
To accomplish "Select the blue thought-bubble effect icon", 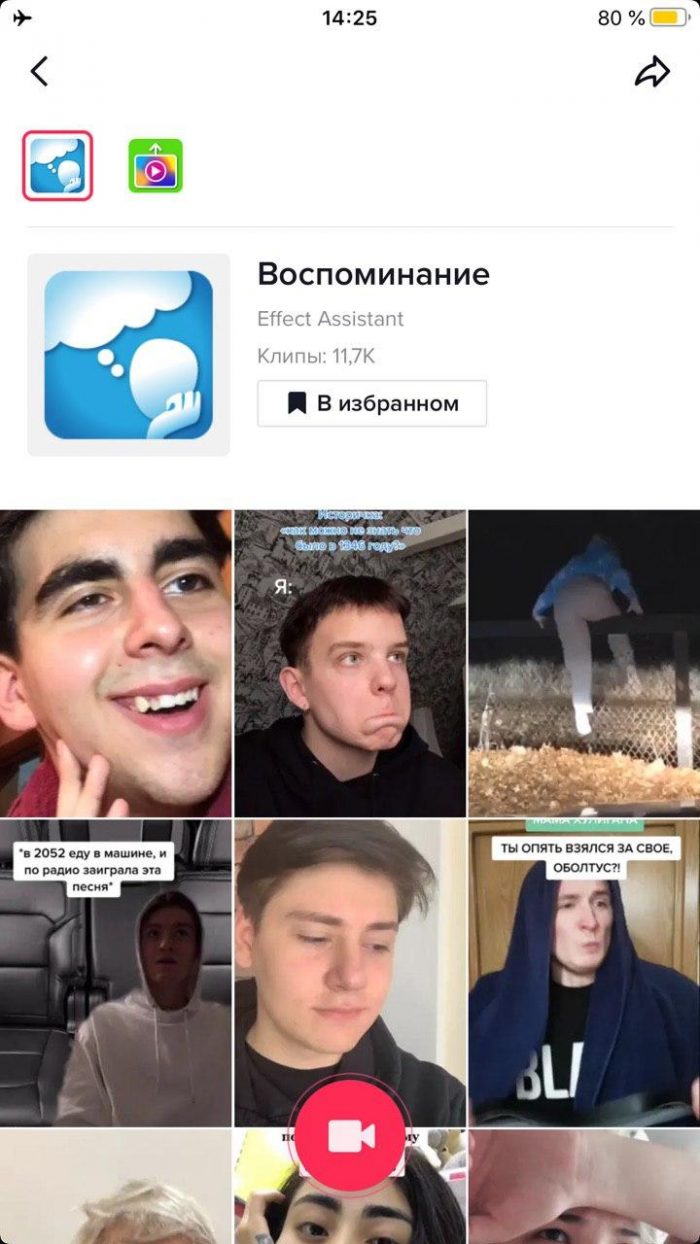I will click(59, 166).
